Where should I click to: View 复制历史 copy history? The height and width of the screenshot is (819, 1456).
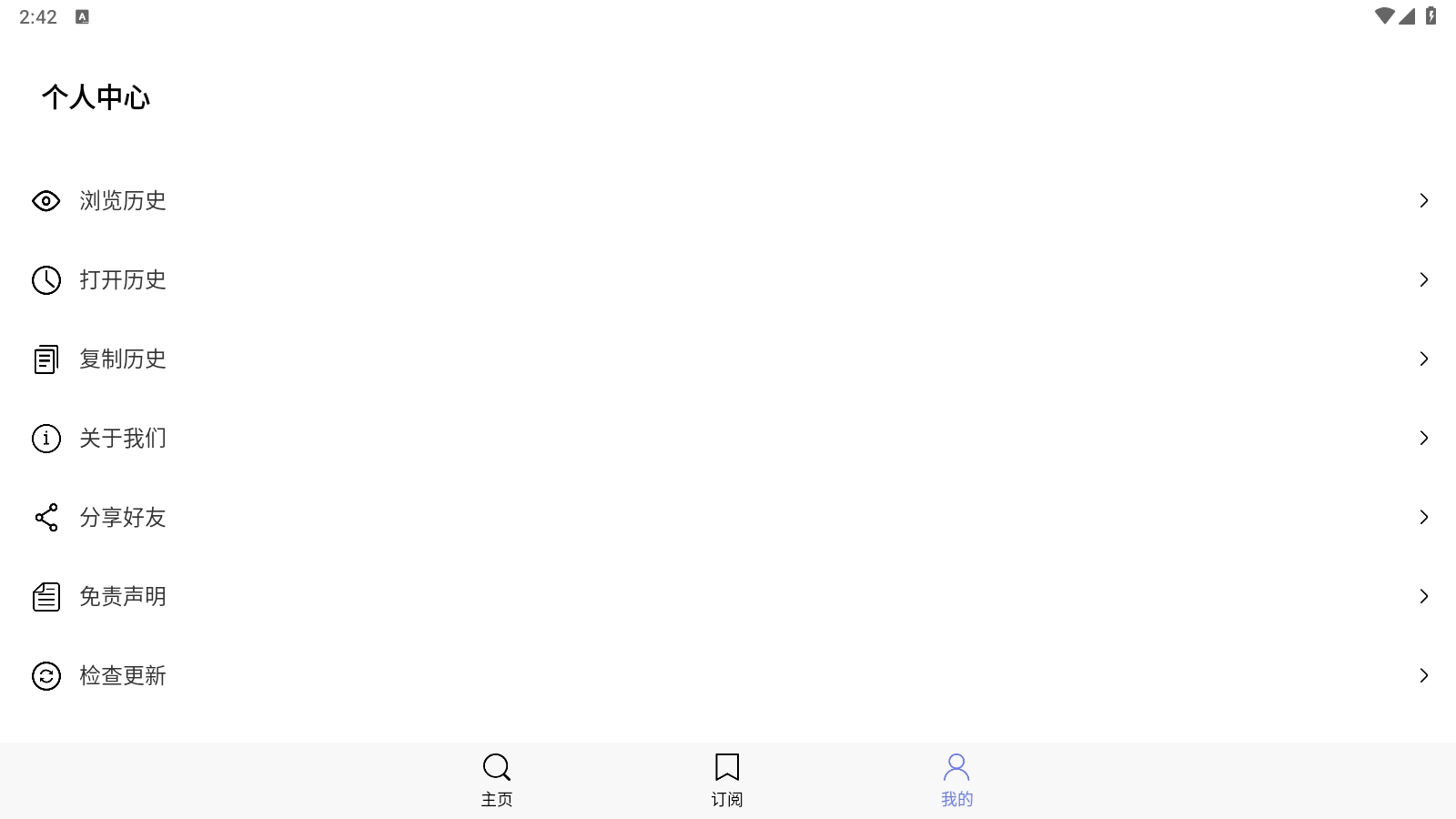pyautogui.click(x=123, y=359)
